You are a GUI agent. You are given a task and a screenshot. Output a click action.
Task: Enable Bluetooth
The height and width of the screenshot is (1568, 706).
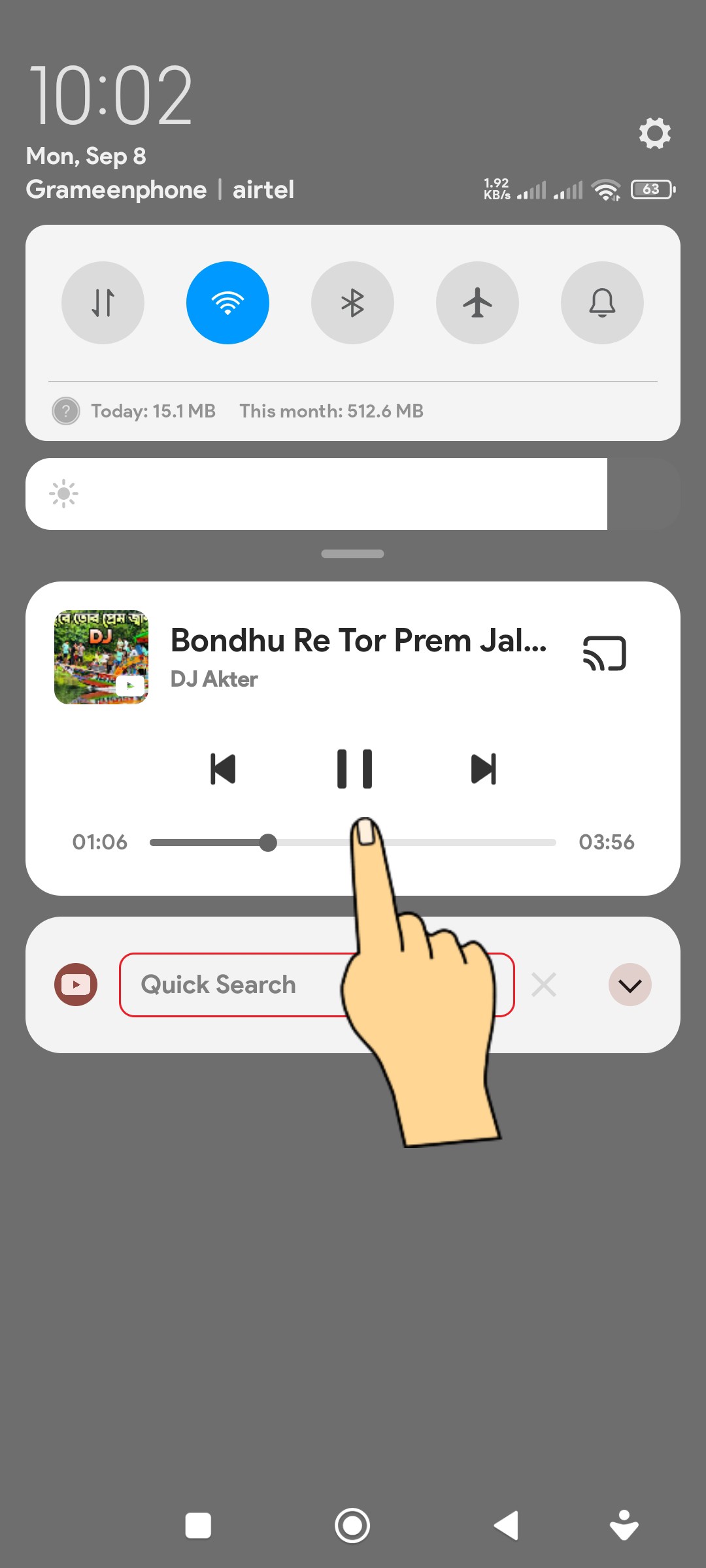pos(352,303)
